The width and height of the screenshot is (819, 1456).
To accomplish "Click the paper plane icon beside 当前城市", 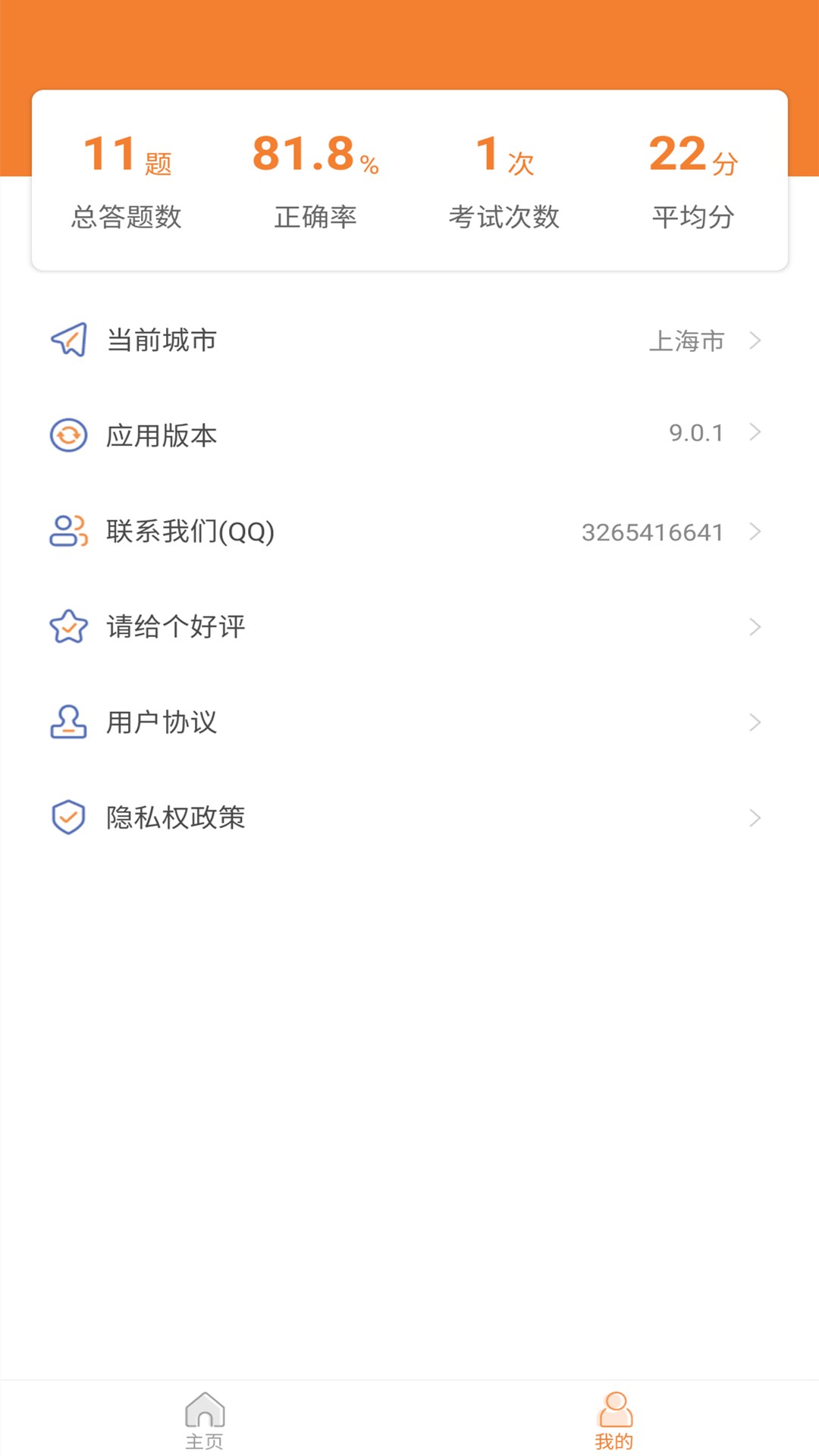I will point(67,340).
